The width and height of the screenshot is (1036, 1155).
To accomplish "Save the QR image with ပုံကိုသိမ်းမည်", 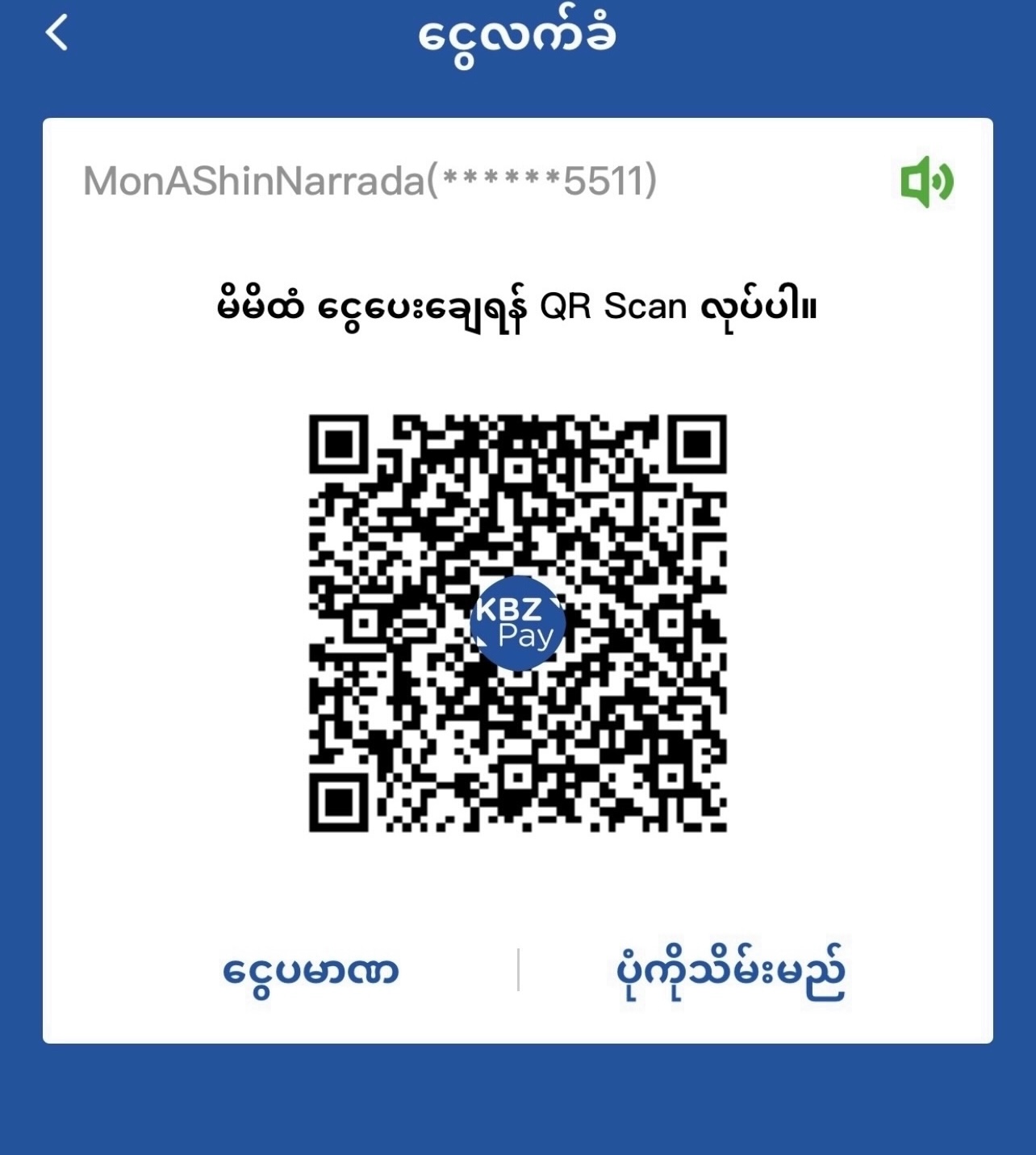I will pyautogui.click(x=729, y=970).
